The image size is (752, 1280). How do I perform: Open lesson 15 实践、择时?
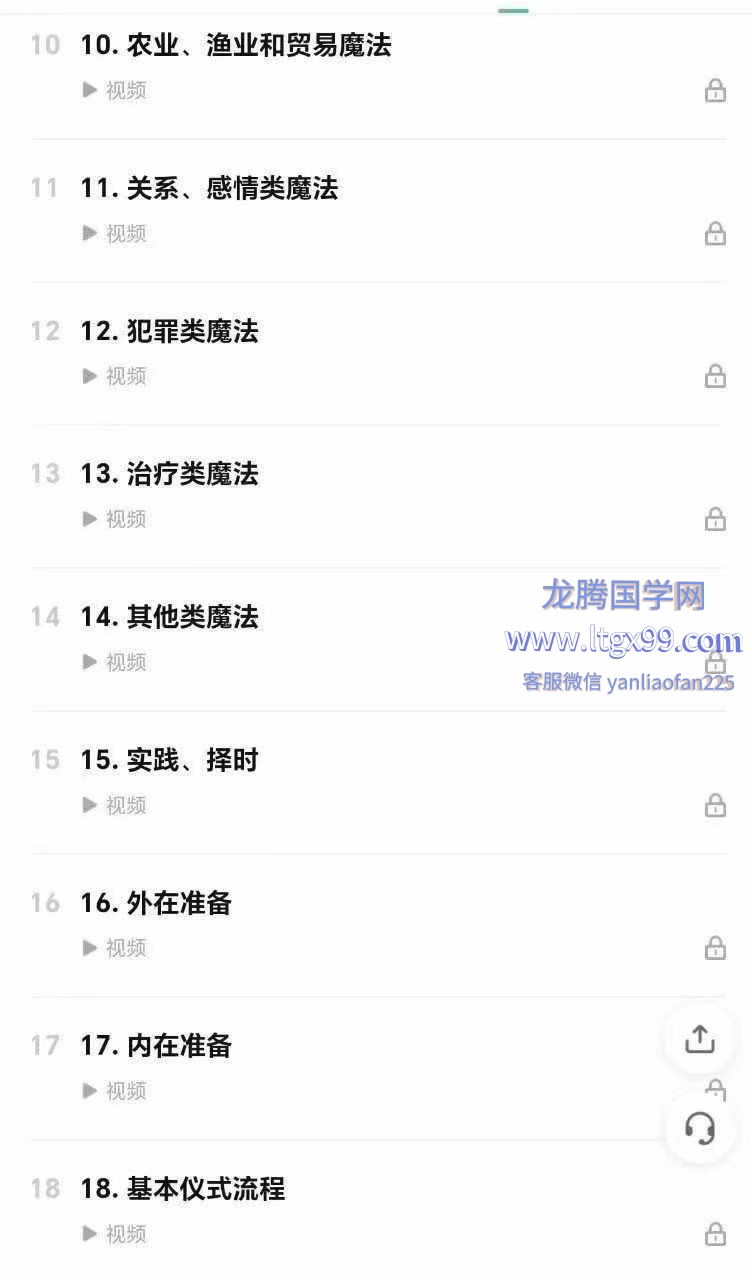[x=169, y=761]
